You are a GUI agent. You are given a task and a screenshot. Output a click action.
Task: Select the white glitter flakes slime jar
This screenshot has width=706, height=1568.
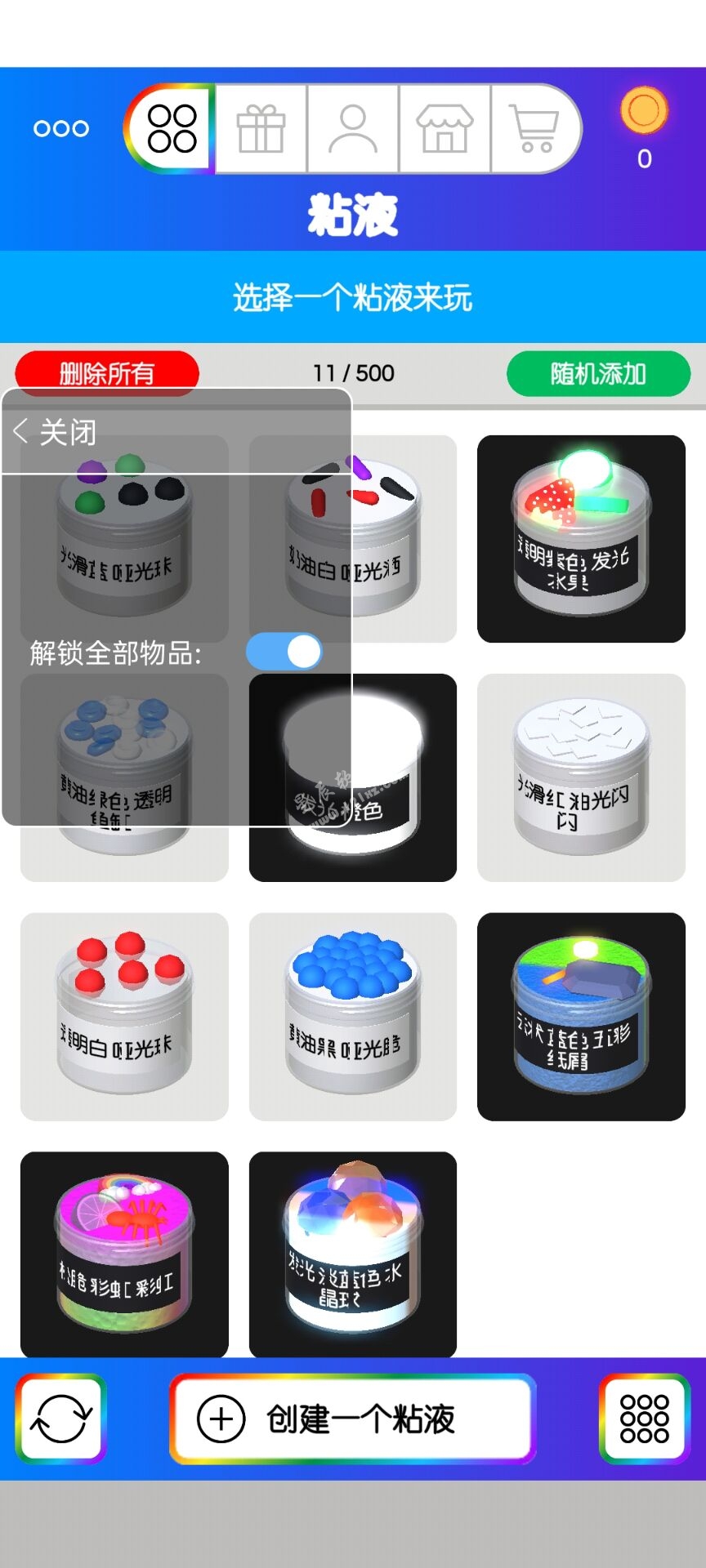point(581,777)
